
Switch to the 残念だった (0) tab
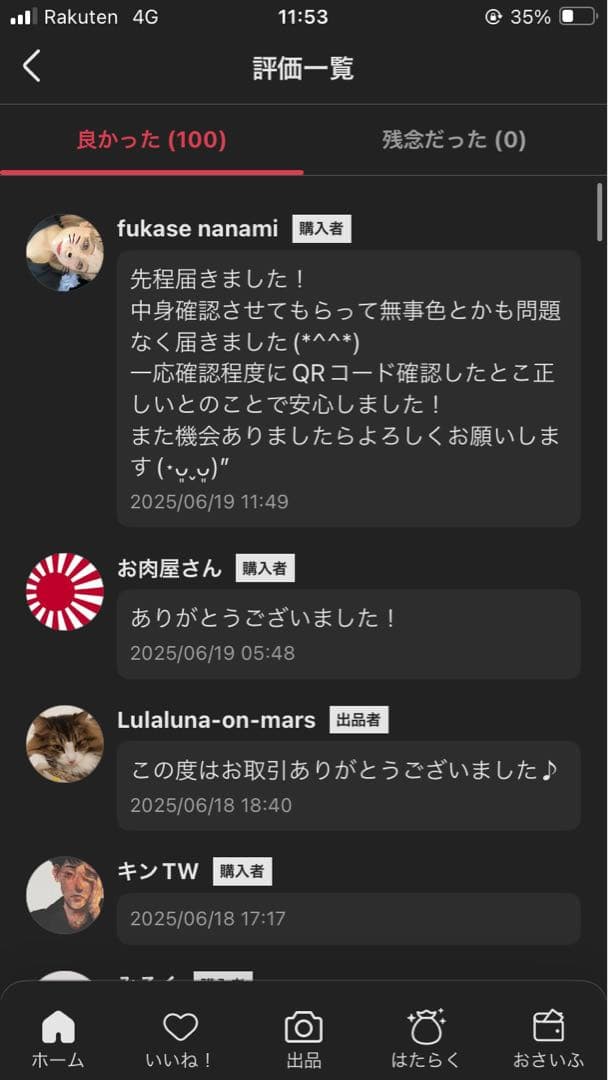point(454,139)
